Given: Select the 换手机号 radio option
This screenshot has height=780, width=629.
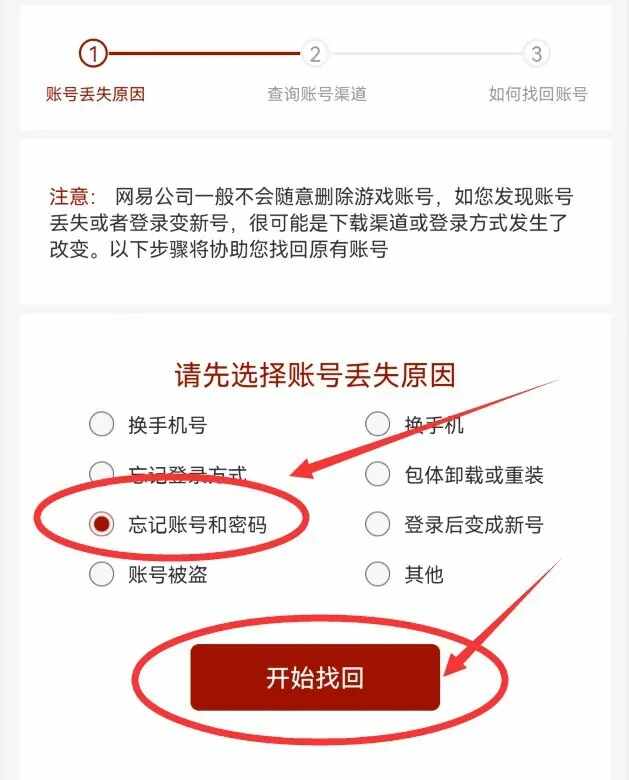Looking at the screenshot, I should click(102, 425).
